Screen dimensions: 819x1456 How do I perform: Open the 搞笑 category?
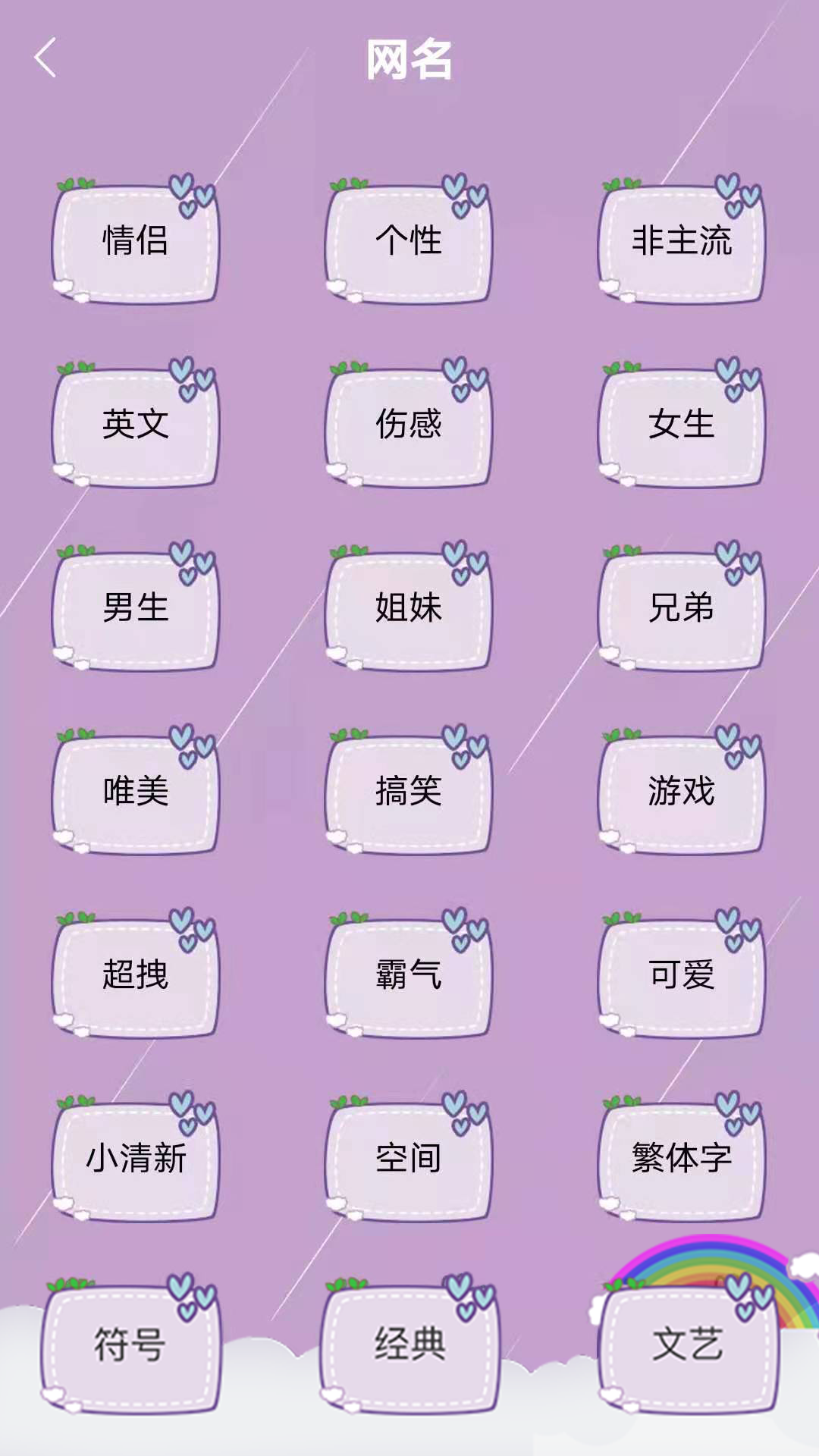tap(409, 792)
